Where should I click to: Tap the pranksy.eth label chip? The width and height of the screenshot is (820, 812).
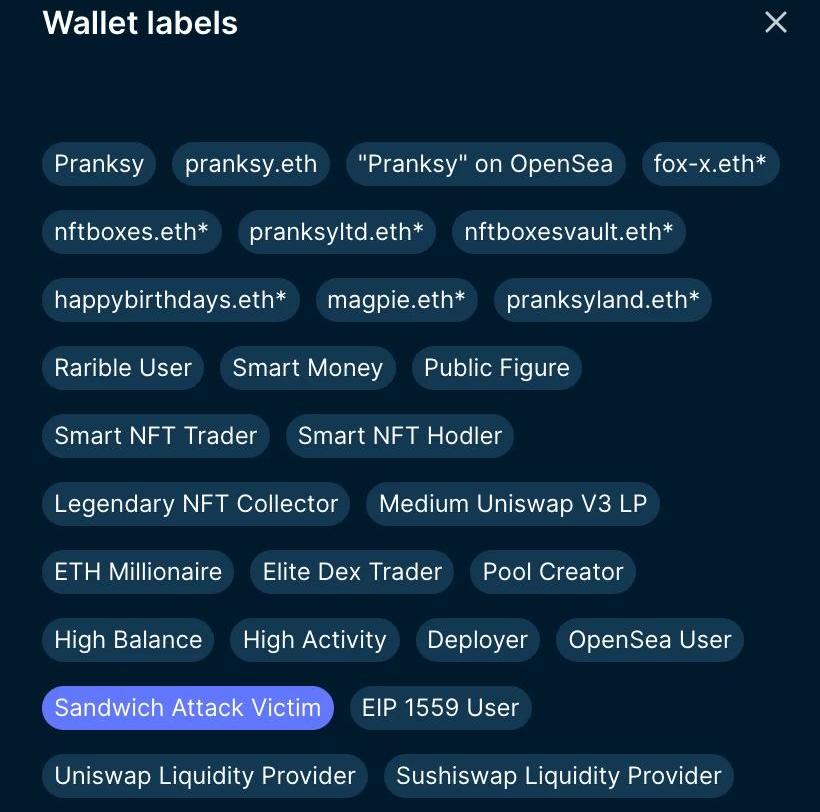[x=250, y=164]
